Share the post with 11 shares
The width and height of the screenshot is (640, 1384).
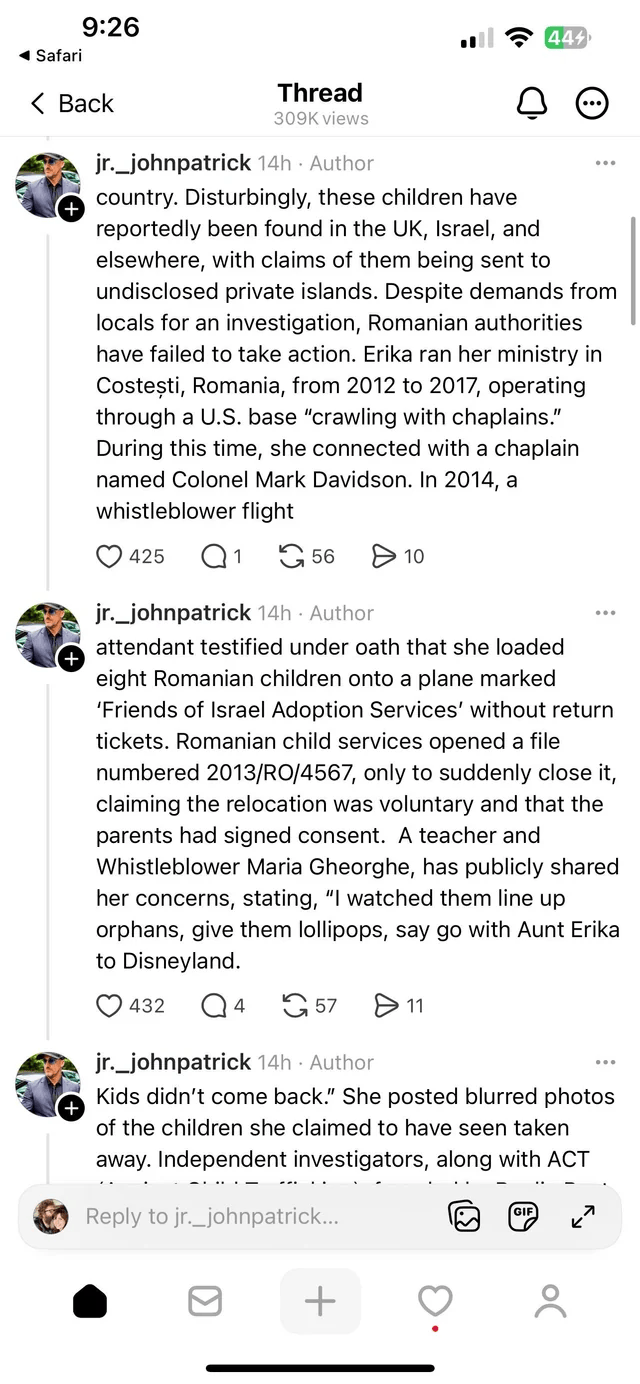[x=385, y=1005]
